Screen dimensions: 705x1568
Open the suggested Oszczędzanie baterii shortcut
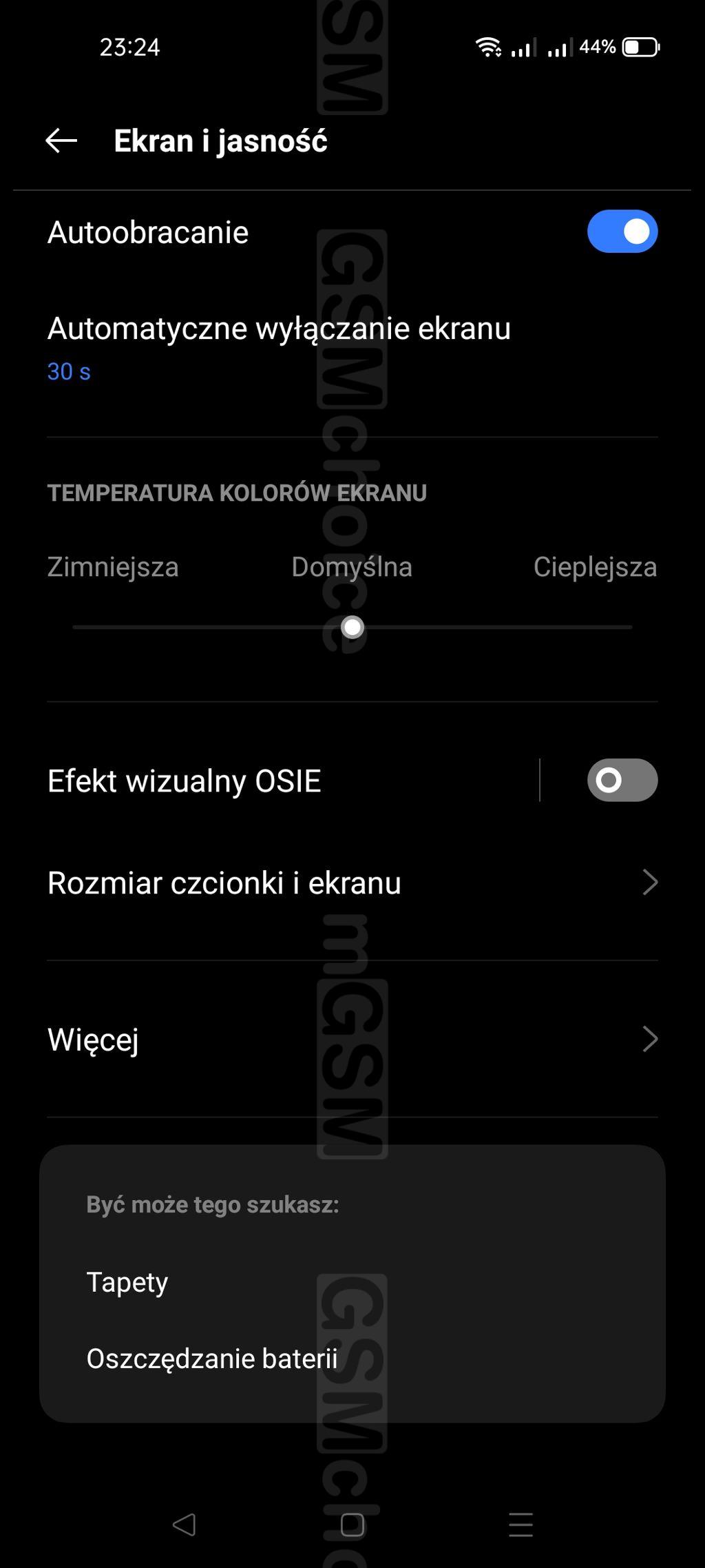tap(212, 1359)
